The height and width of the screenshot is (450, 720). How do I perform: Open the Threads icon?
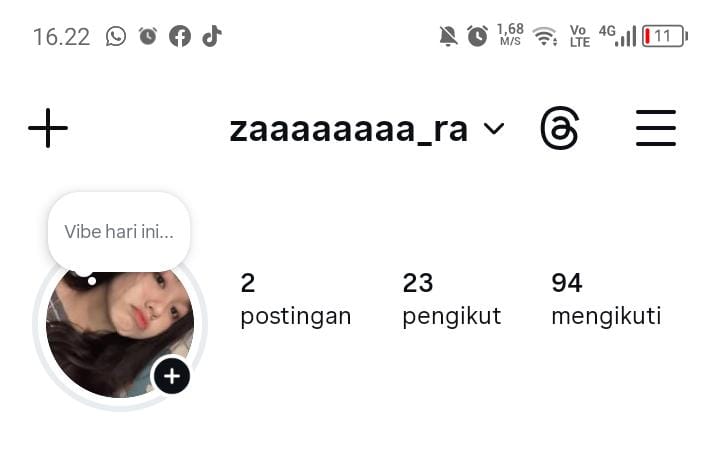click(x=560, y=129)
